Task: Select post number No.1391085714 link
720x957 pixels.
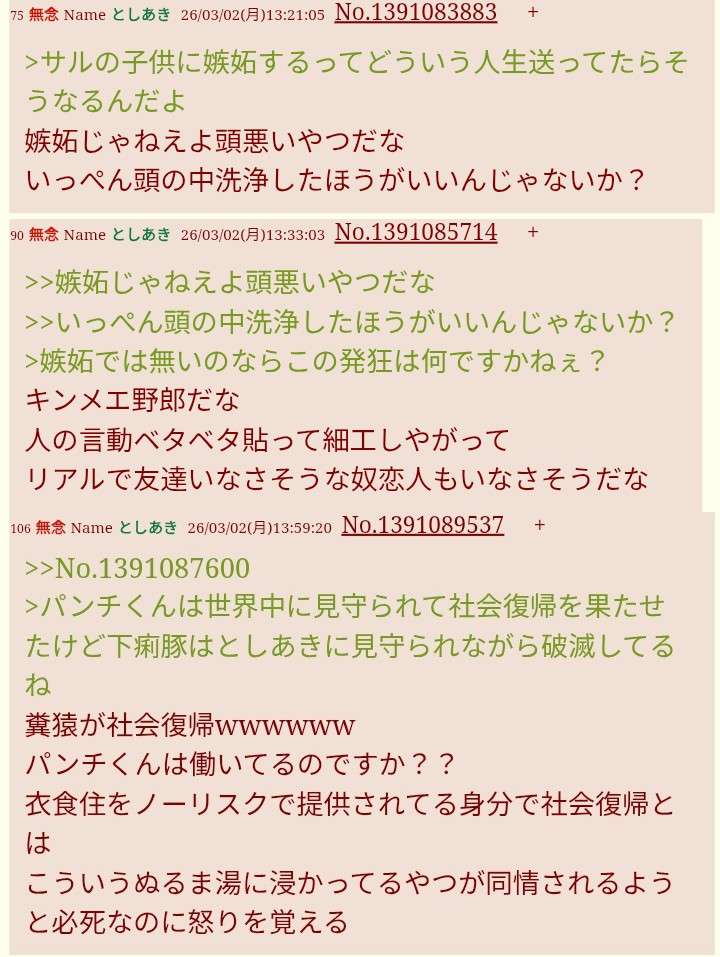Action: click(415, 233)
